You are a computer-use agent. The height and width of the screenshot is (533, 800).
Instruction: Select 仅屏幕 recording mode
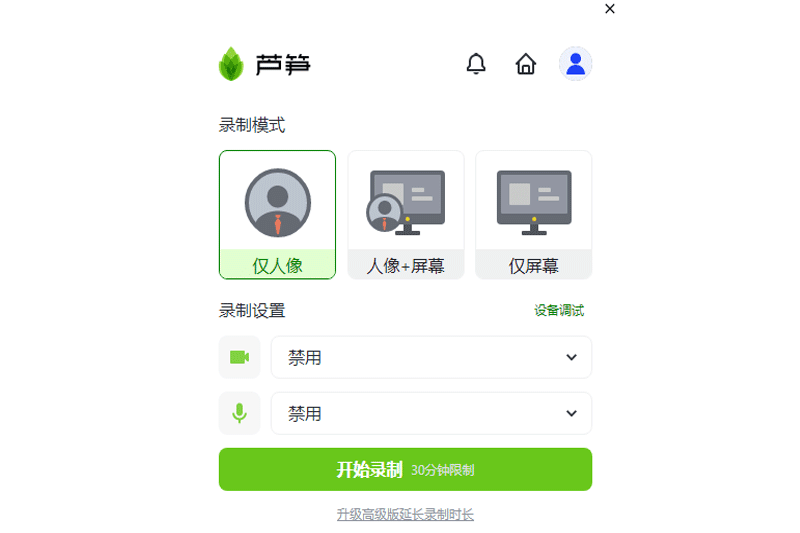click(533, 215)
